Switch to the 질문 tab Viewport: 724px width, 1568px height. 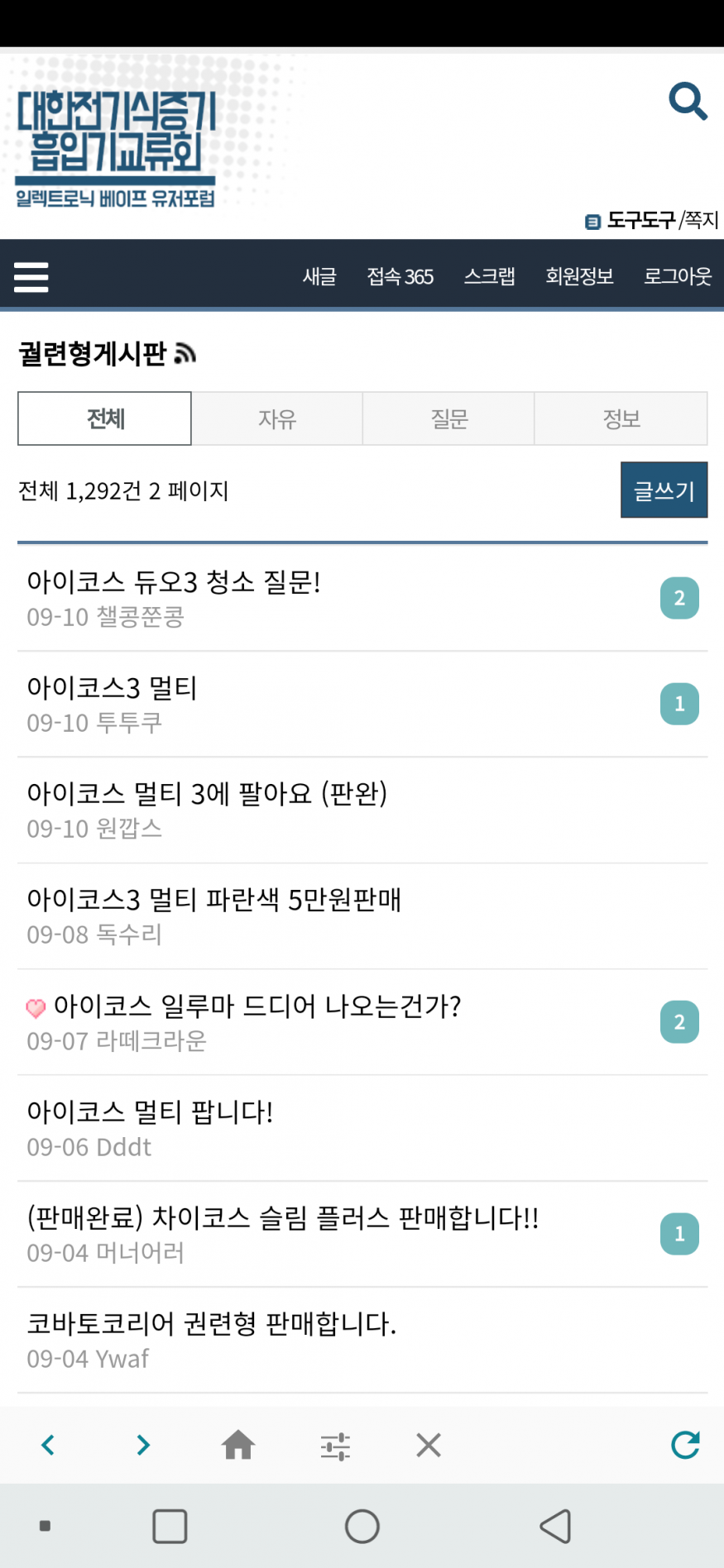point(449,419)
